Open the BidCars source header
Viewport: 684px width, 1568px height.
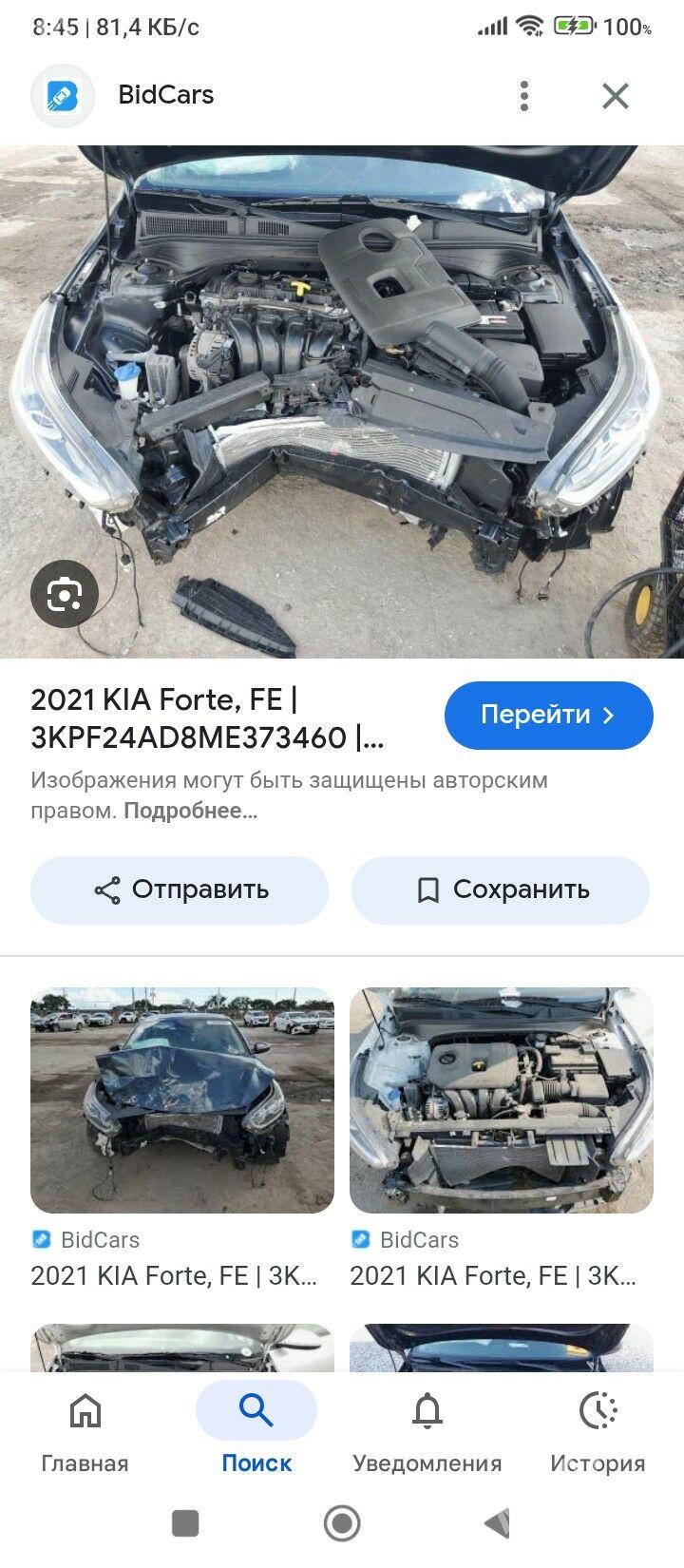pyautogui.click(x=165, y=95)
